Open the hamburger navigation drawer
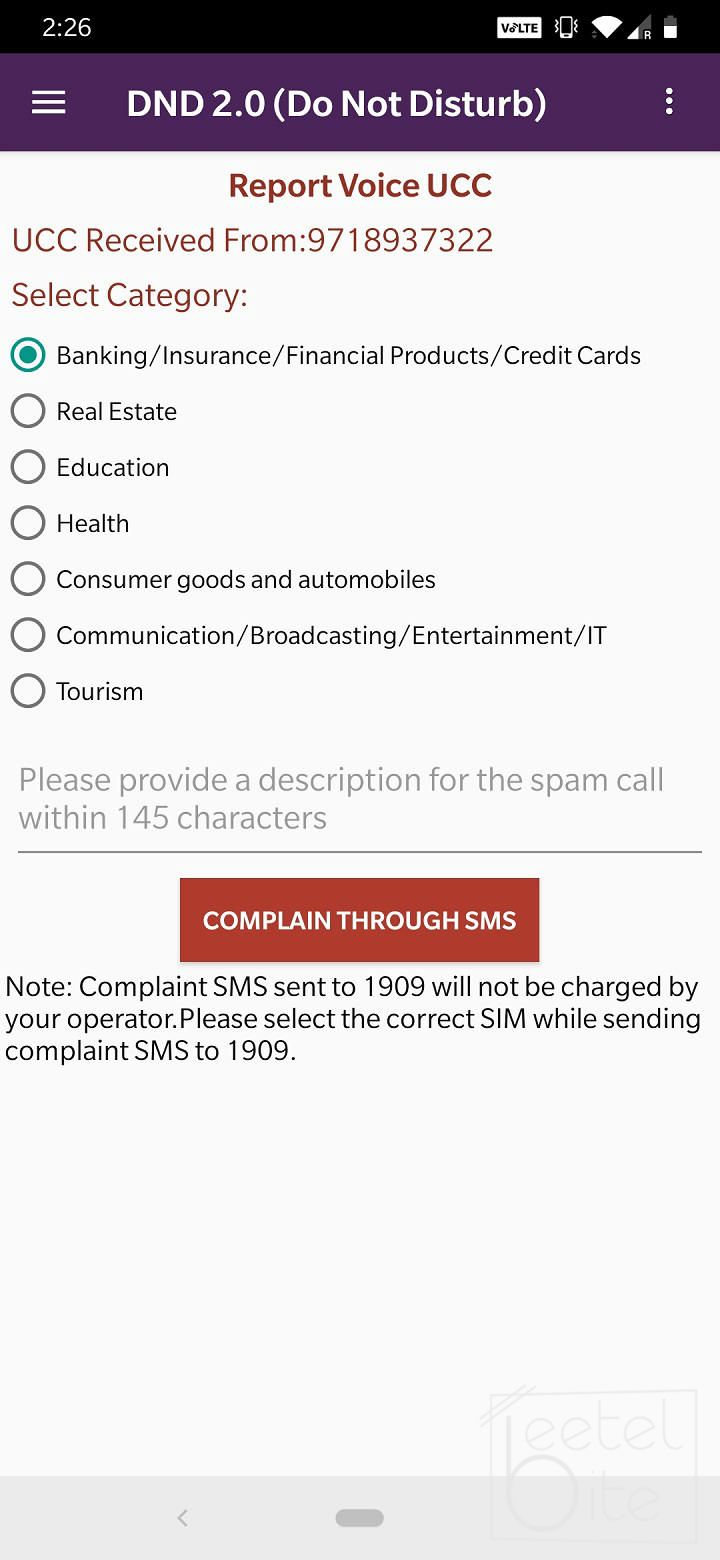Screen dimensions: 720x1560 click(49, 103)
